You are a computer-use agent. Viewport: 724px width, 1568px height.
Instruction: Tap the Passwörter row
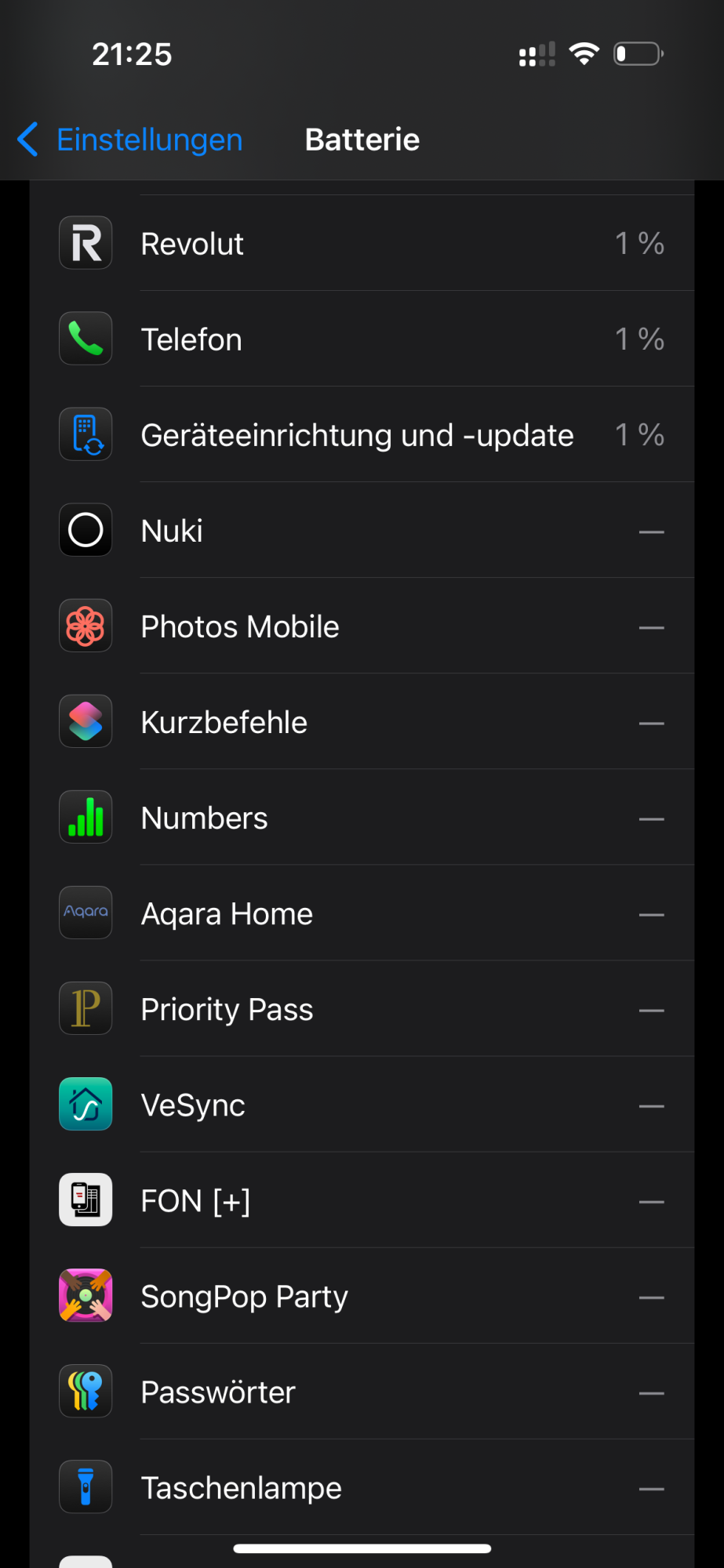pos(362,1392)
